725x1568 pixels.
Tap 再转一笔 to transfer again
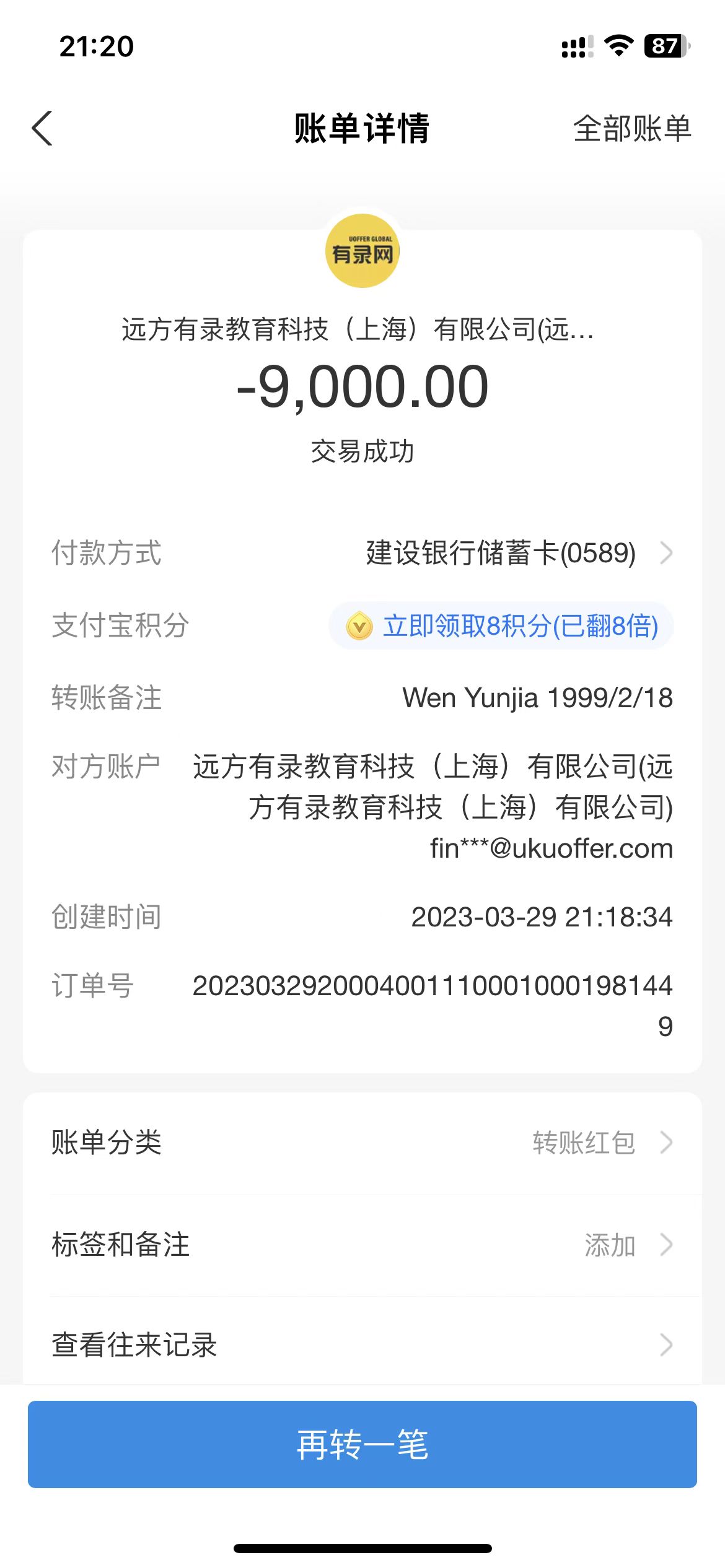(362, 1444)
